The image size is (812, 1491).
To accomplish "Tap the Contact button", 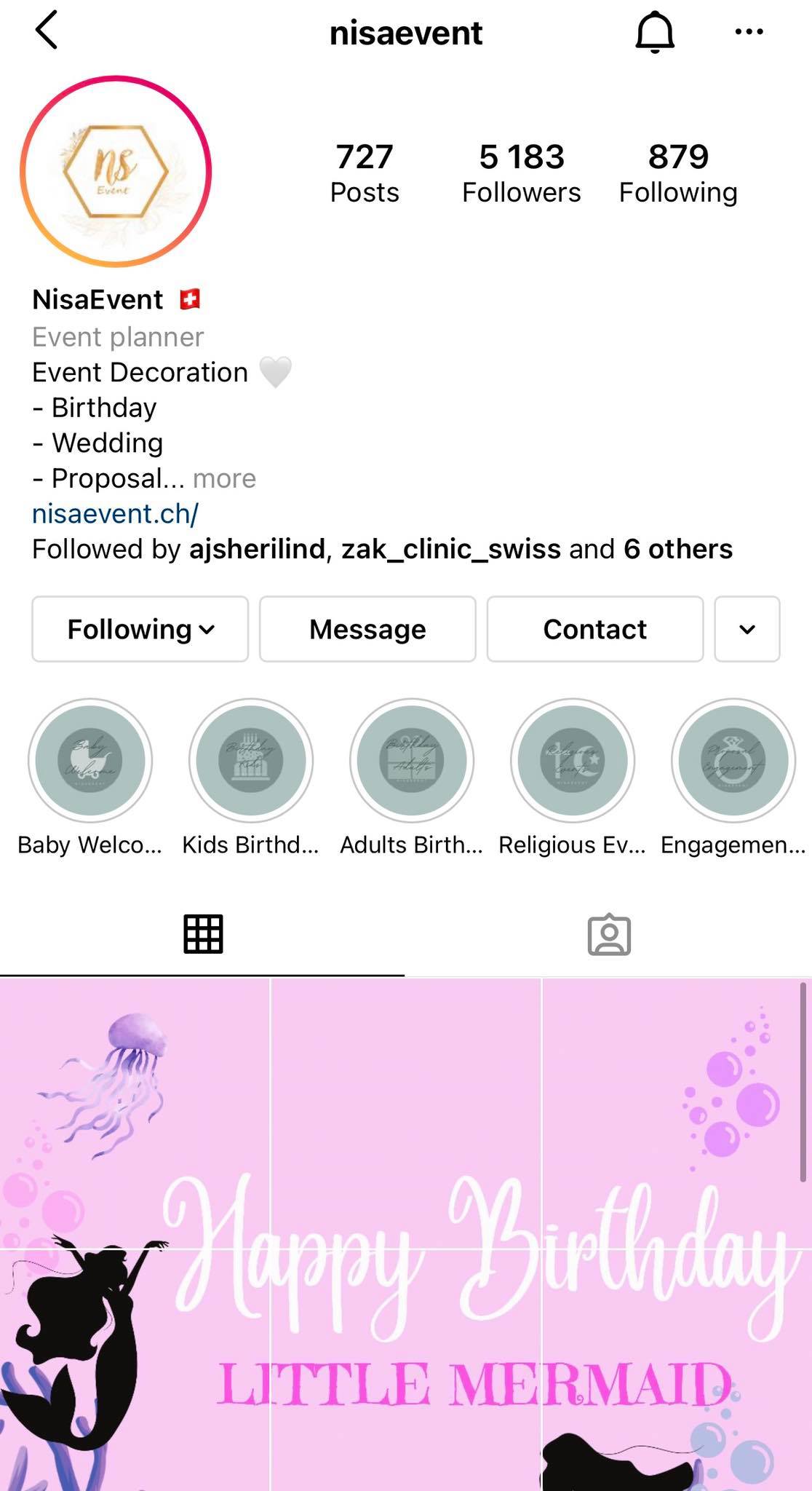I will click(x=594, y=629).
